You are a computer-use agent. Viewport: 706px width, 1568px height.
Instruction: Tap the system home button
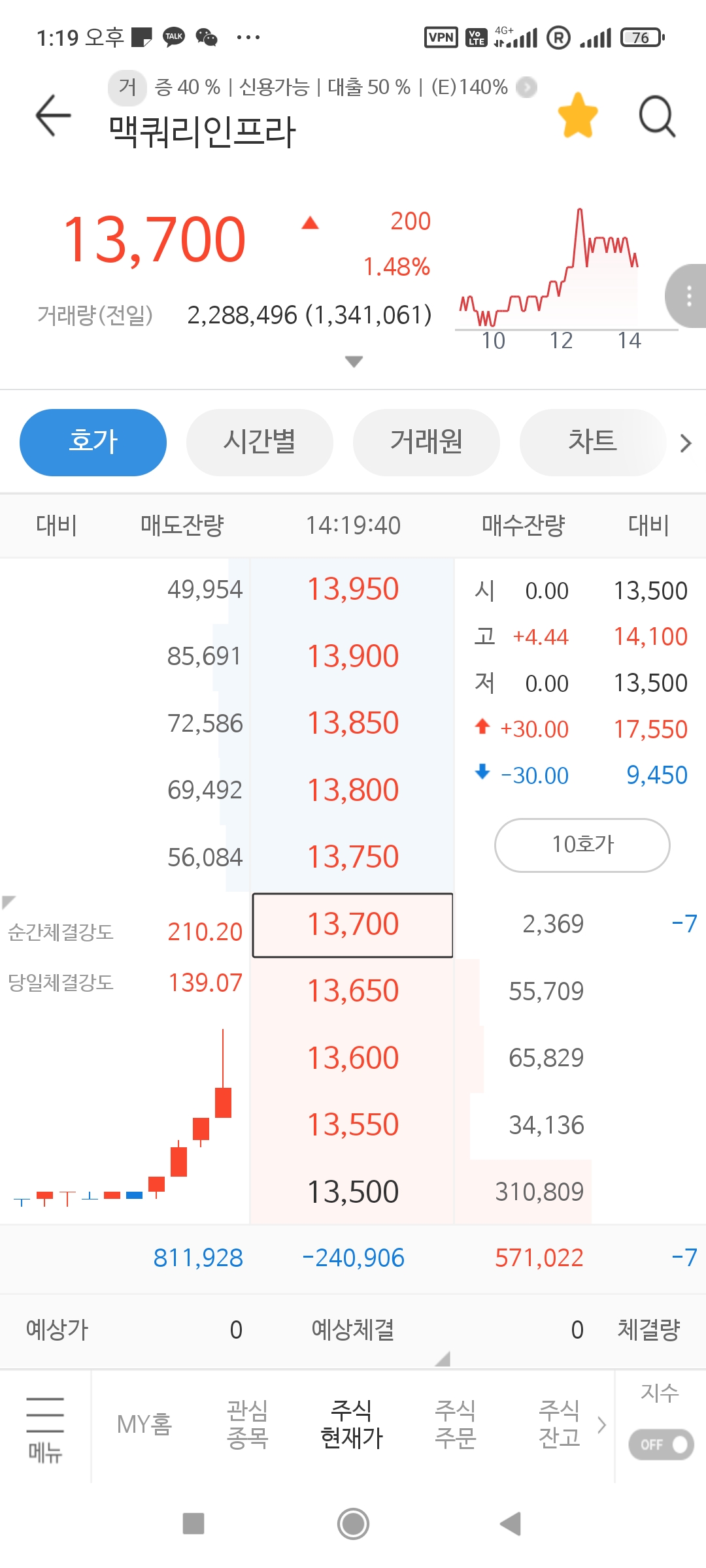click(x=353, y=1524)
